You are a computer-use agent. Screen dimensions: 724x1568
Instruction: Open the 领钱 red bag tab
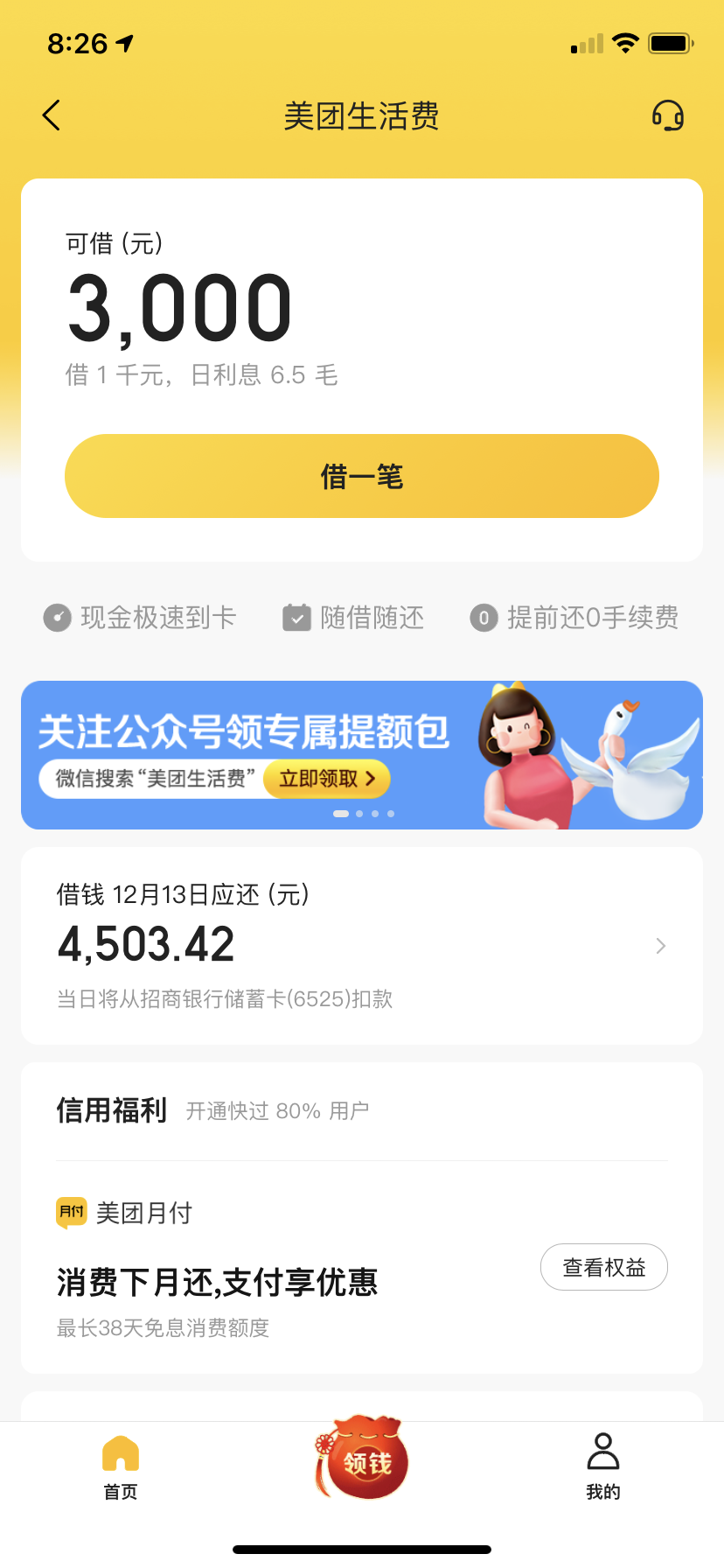click(363, 1459)
